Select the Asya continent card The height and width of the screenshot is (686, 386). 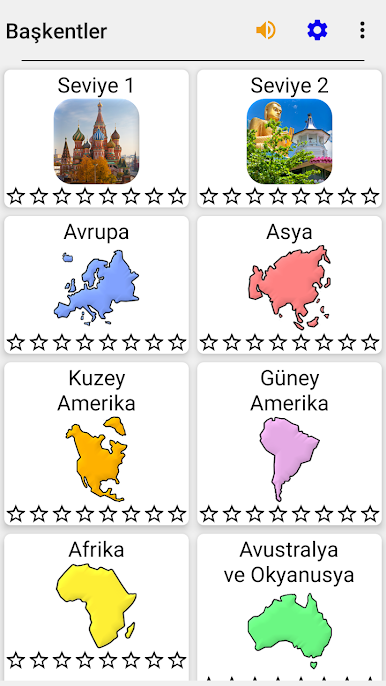tap(289, 285)
